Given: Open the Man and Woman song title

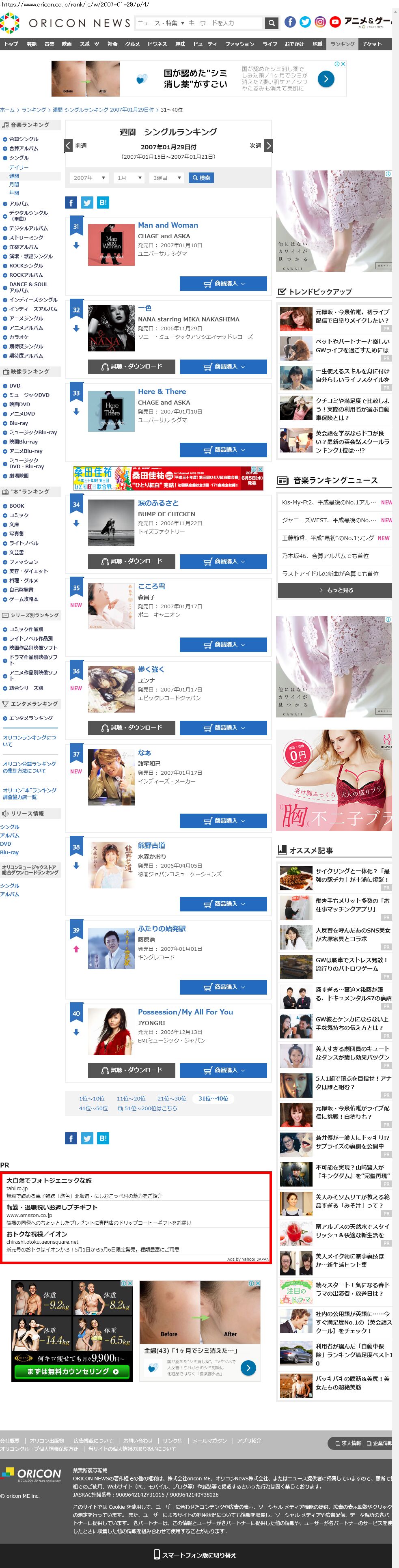Looking at the screenshot, I should pos(168,225).
